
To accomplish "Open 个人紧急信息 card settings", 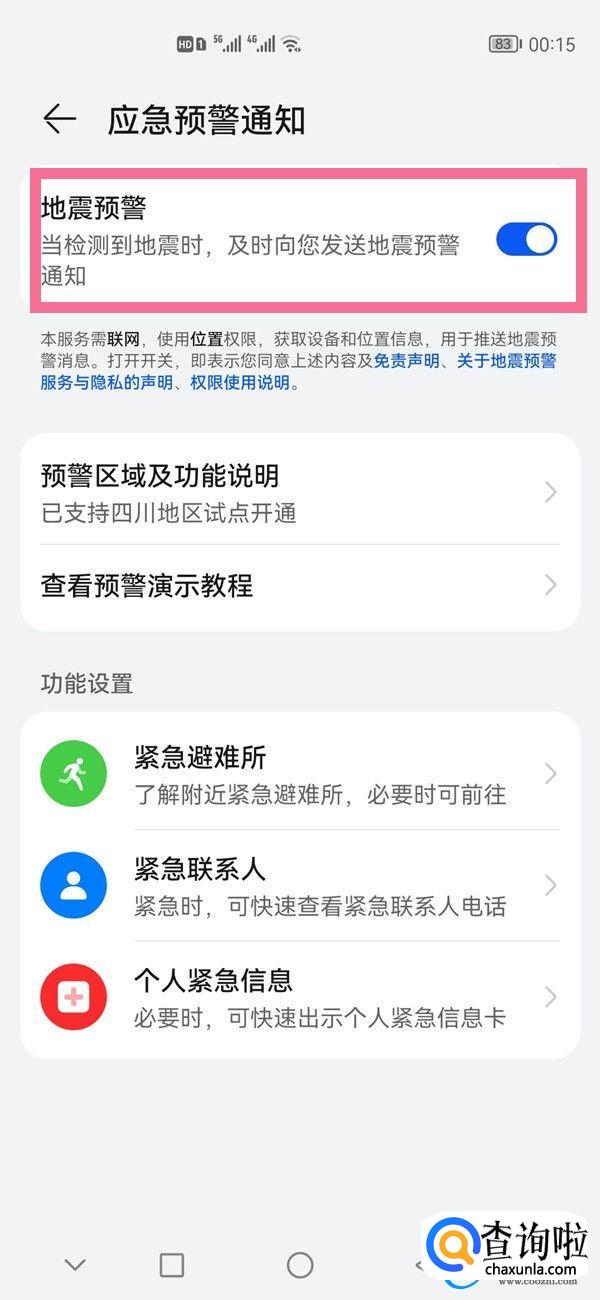I will 299,997.
